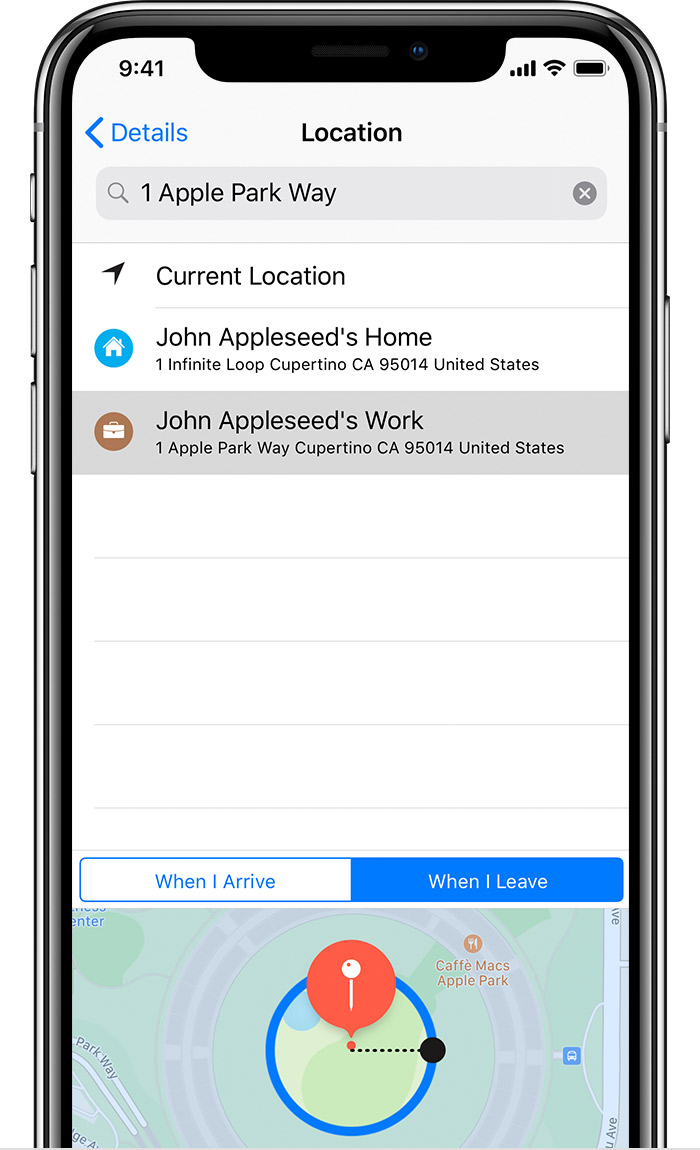The image size is (700, 1150).
Task: Tap the address search field
Action: (x=340, y=193)
